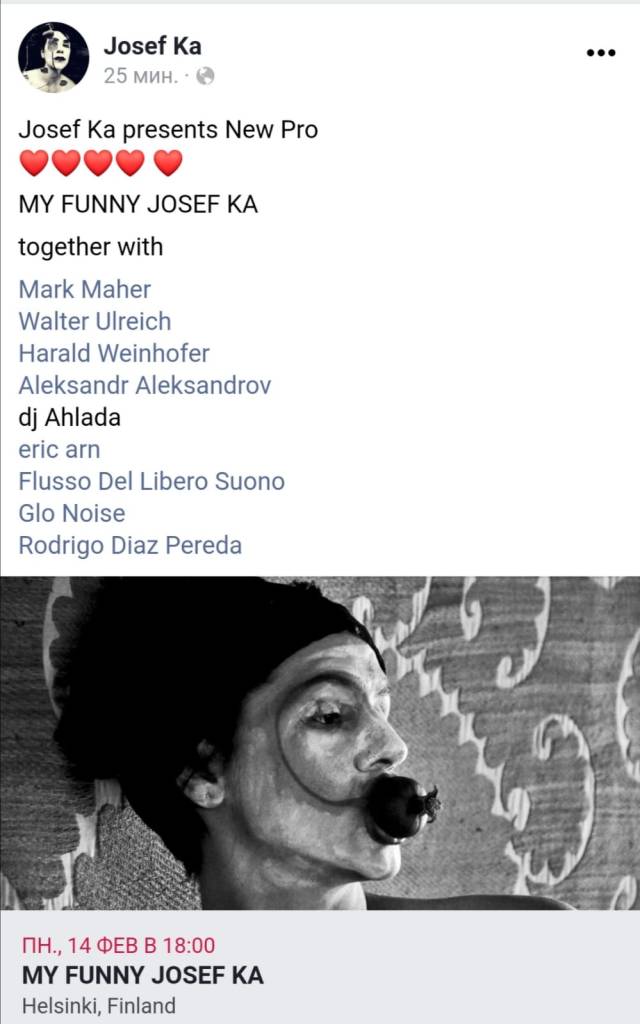Visit Walter Ulreich's profile
This screenshot has width=640, height=1024.
(95, 322)
